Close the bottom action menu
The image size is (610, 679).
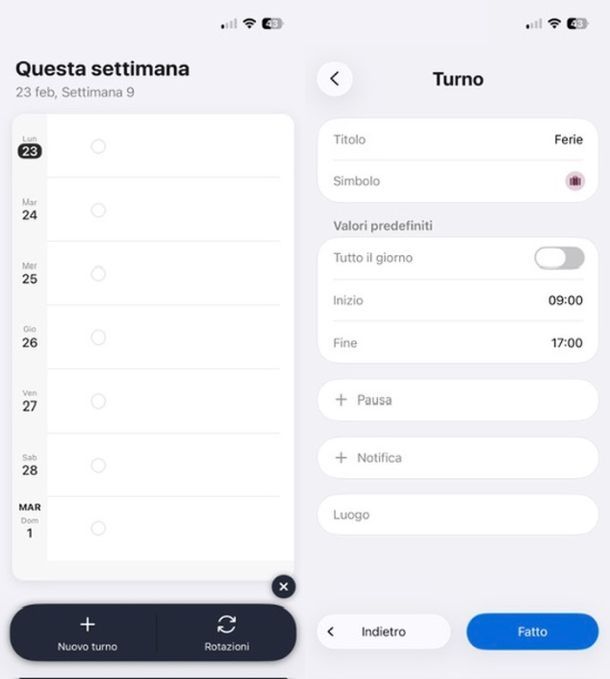pyautogui.click(x=283, y=587)
